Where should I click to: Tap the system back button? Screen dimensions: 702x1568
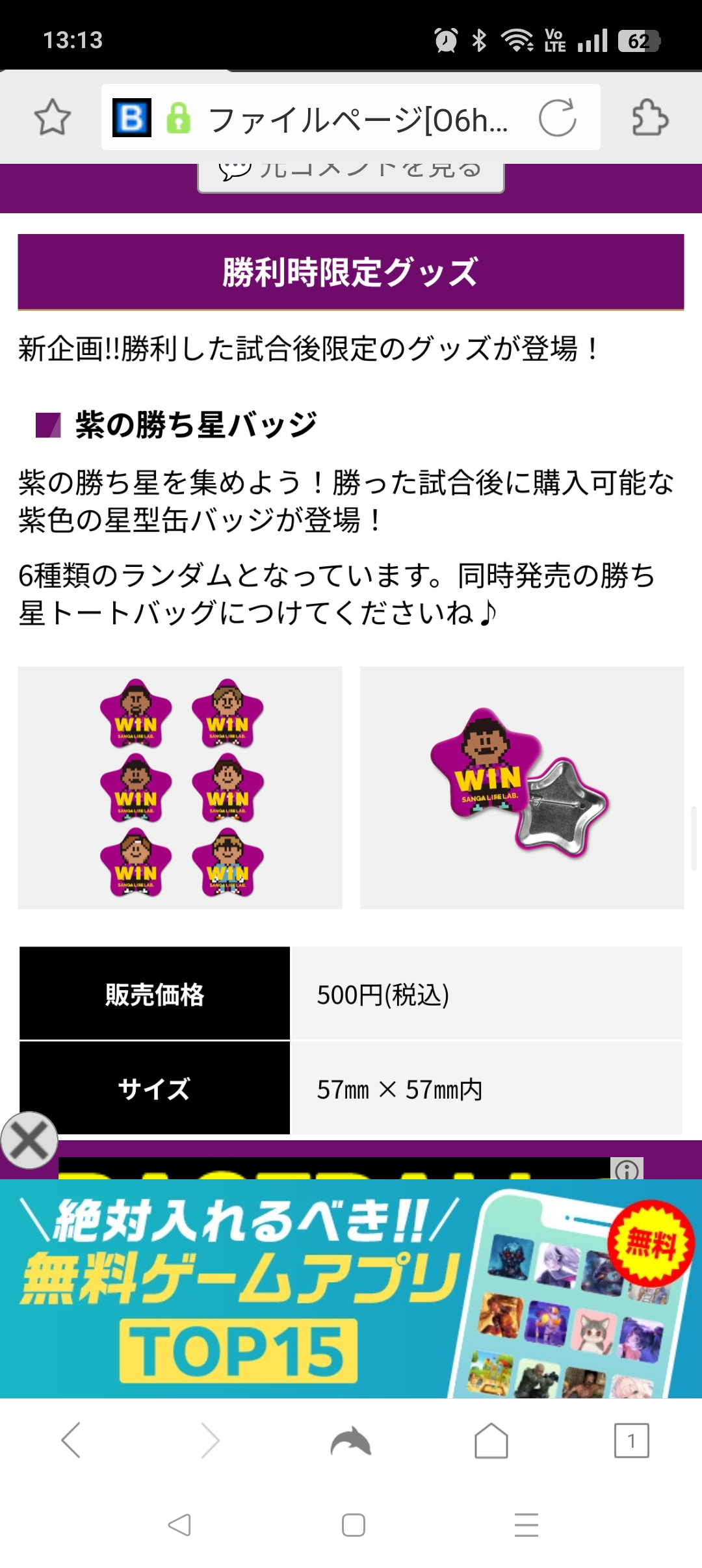pos(179,1524)
